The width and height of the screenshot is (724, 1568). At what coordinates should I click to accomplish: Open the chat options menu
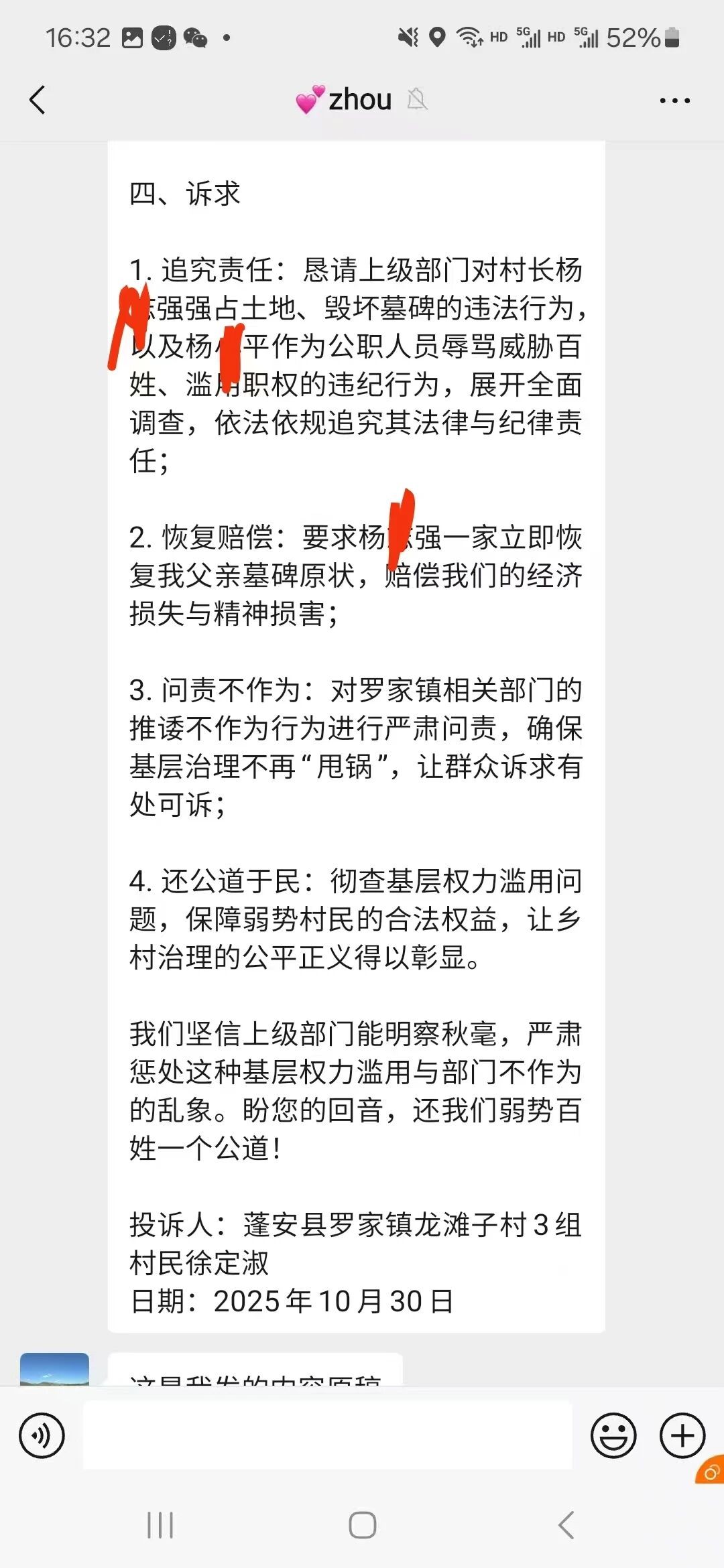click(674, 101)
